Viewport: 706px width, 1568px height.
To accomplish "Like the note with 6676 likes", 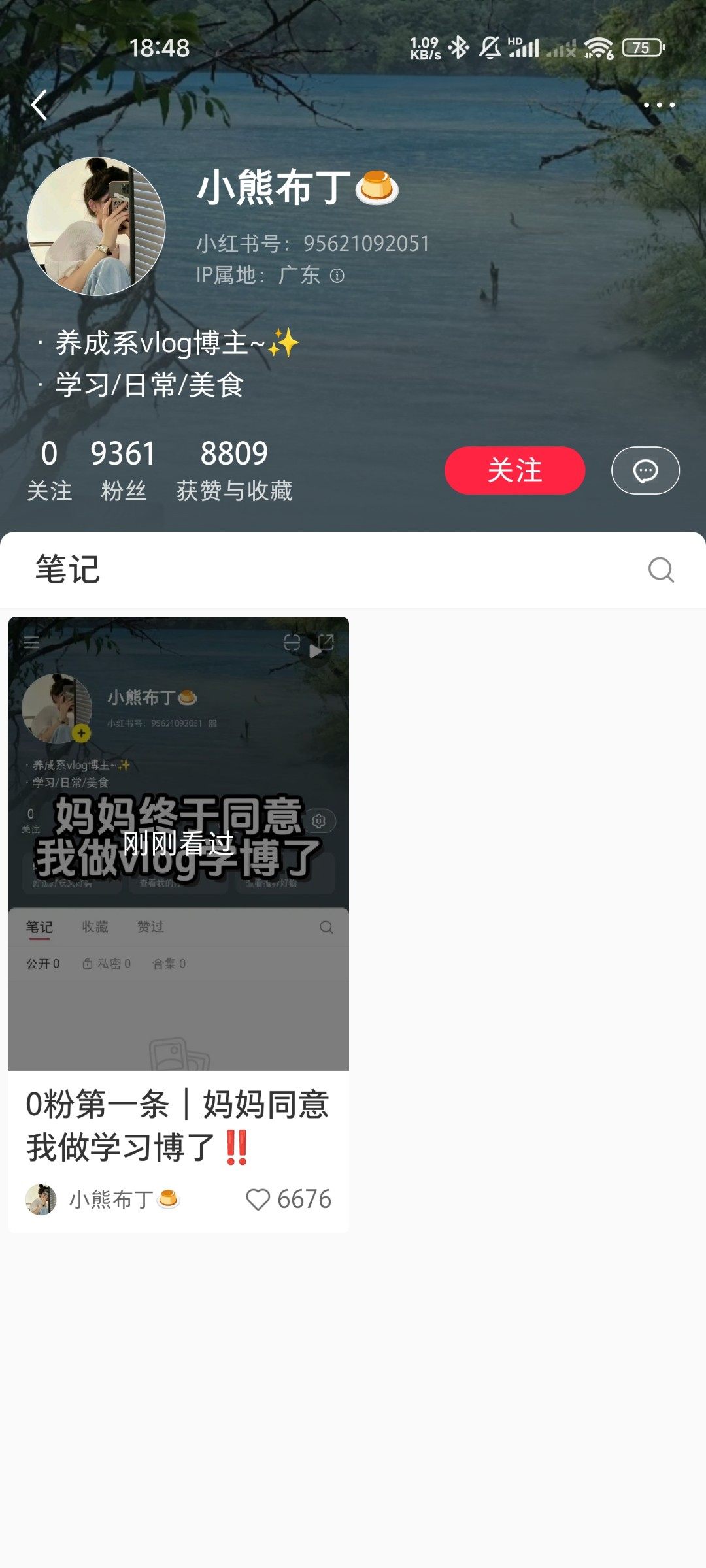I will [x=258, y=1200].
